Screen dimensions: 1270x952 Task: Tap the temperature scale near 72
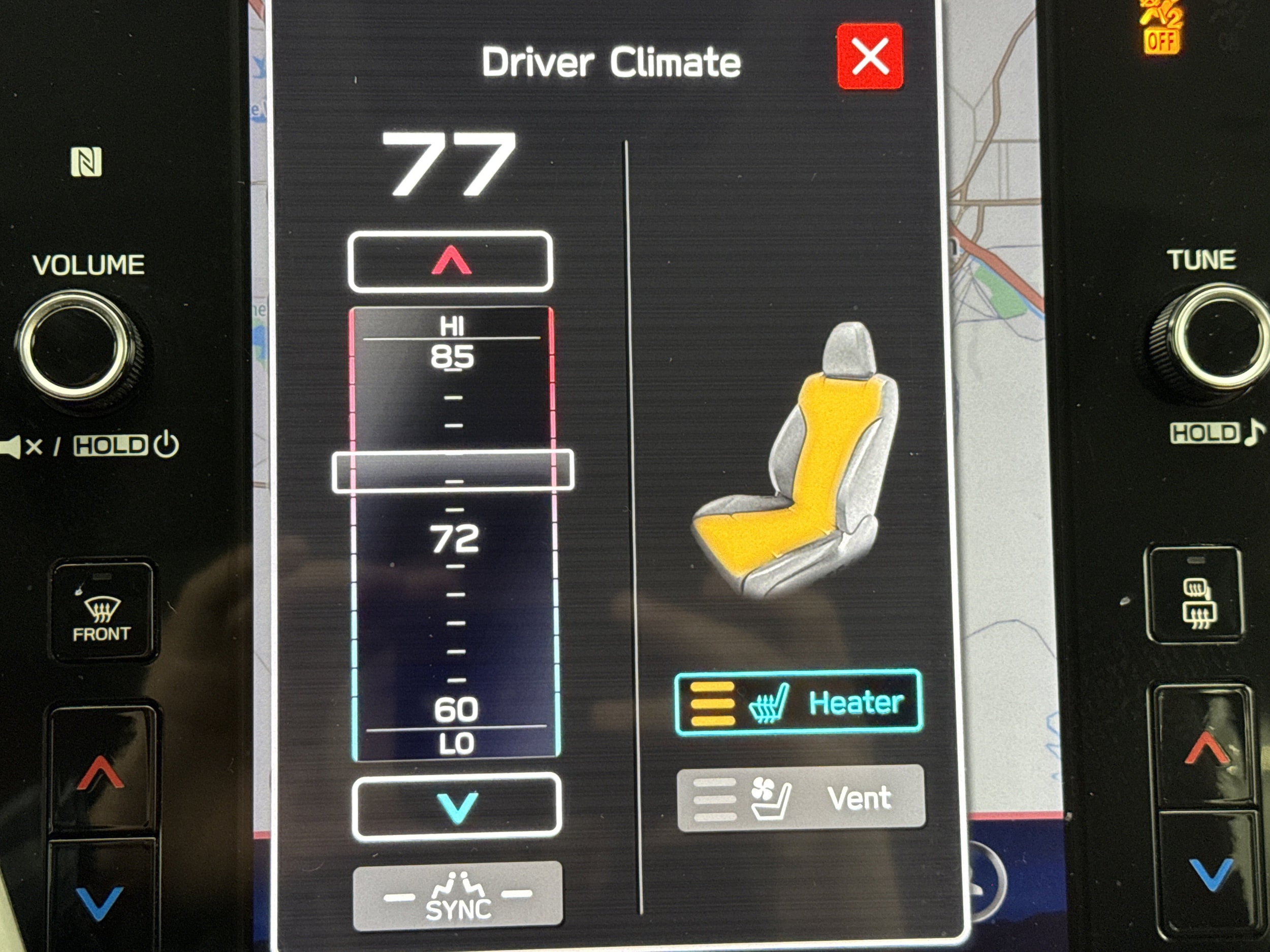coord(455,538)
